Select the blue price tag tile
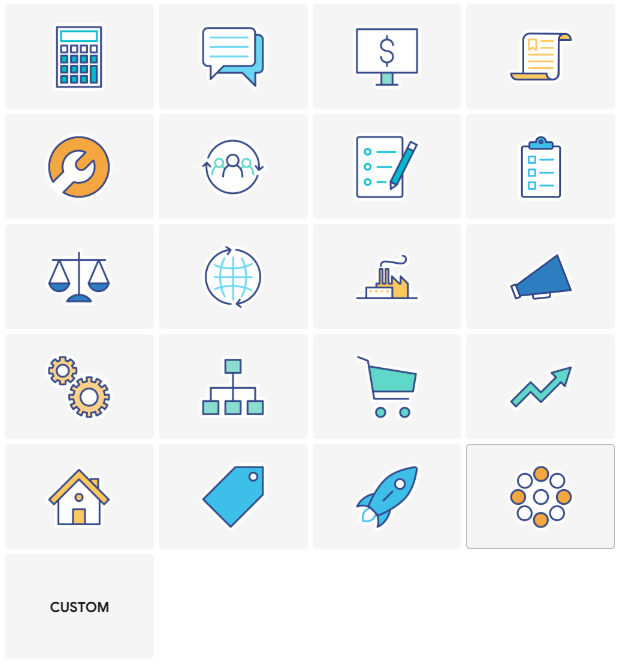The height and width of the screenshot is (665, 622). pos(233,497)
